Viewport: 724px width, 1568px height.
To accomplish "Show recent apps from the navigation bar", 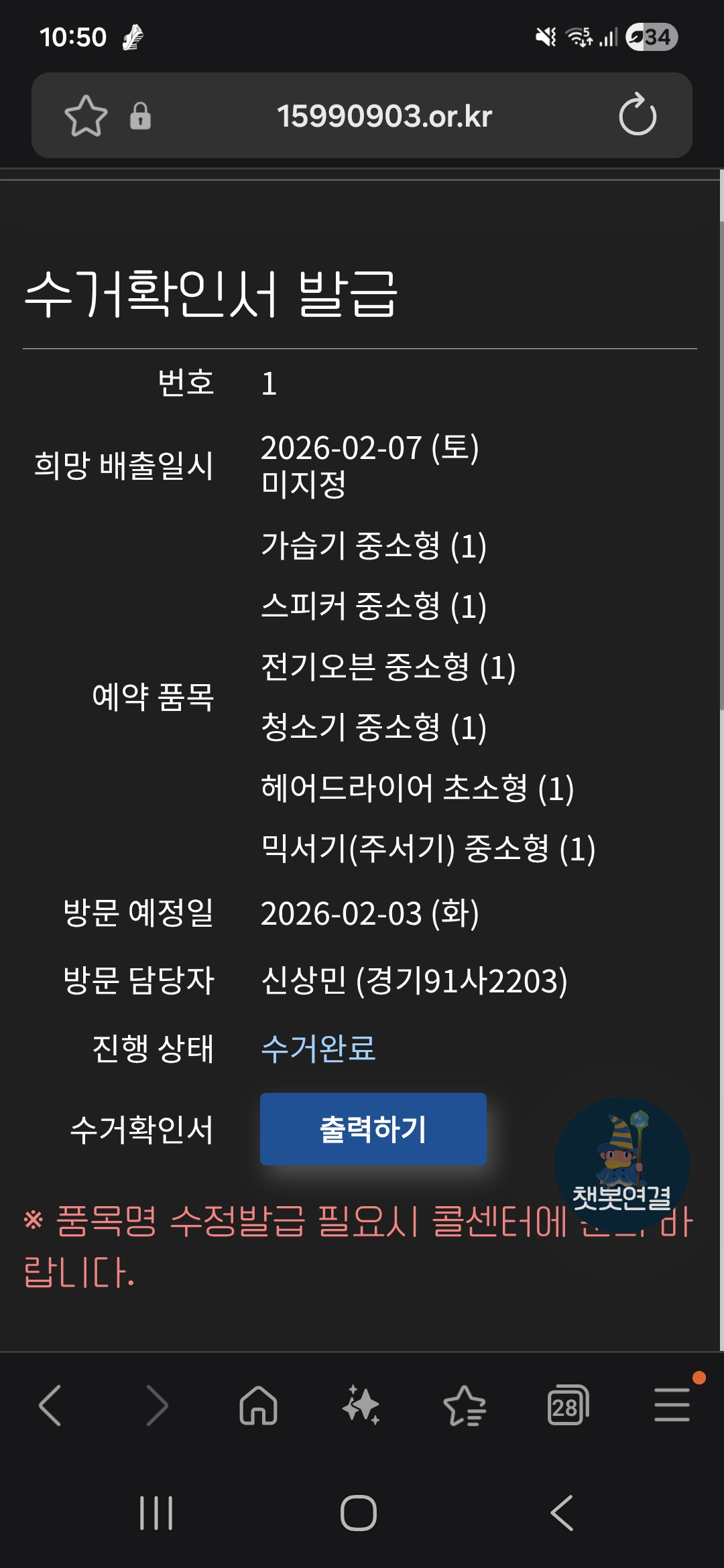I will tap(156, 1513).
